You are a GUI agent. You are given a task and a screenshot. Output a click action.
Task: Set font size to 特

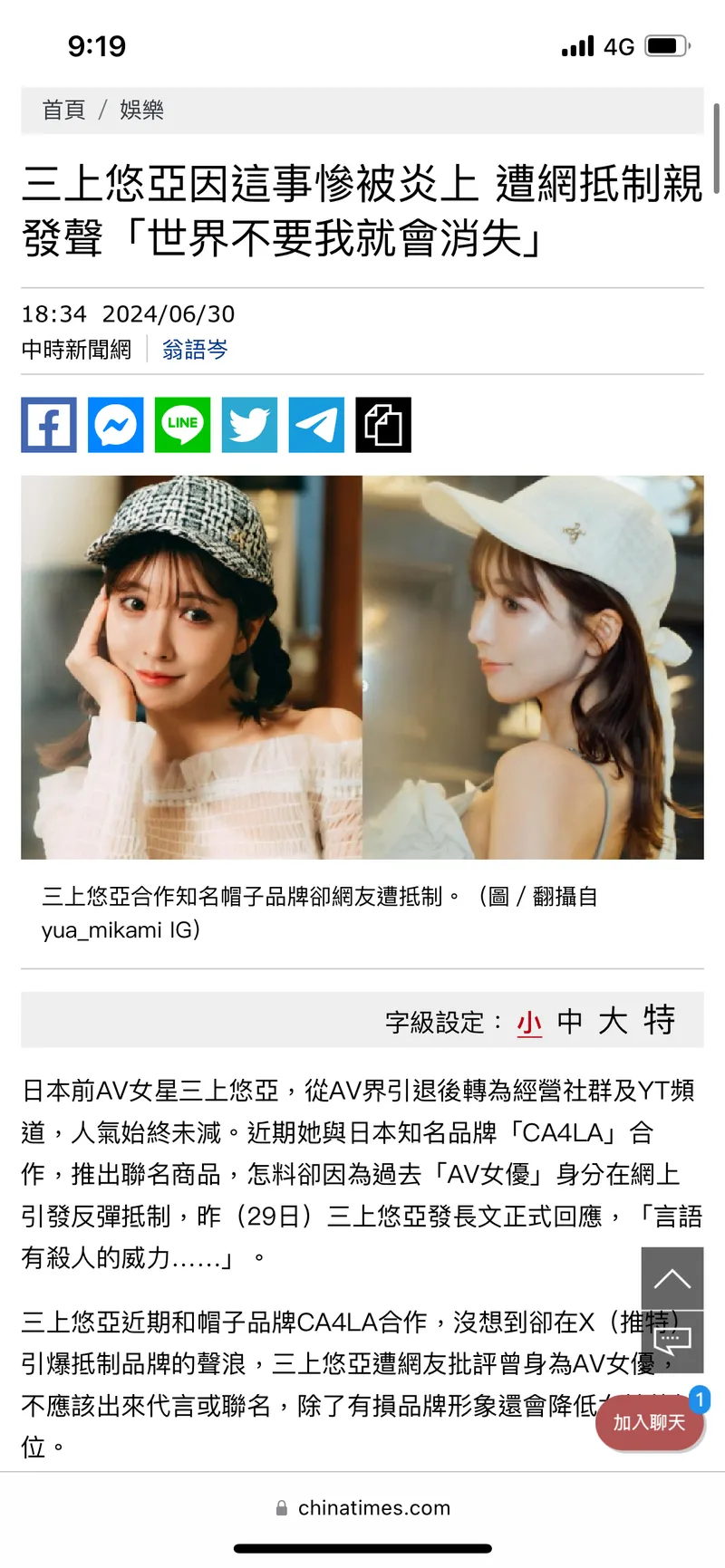660,1020
